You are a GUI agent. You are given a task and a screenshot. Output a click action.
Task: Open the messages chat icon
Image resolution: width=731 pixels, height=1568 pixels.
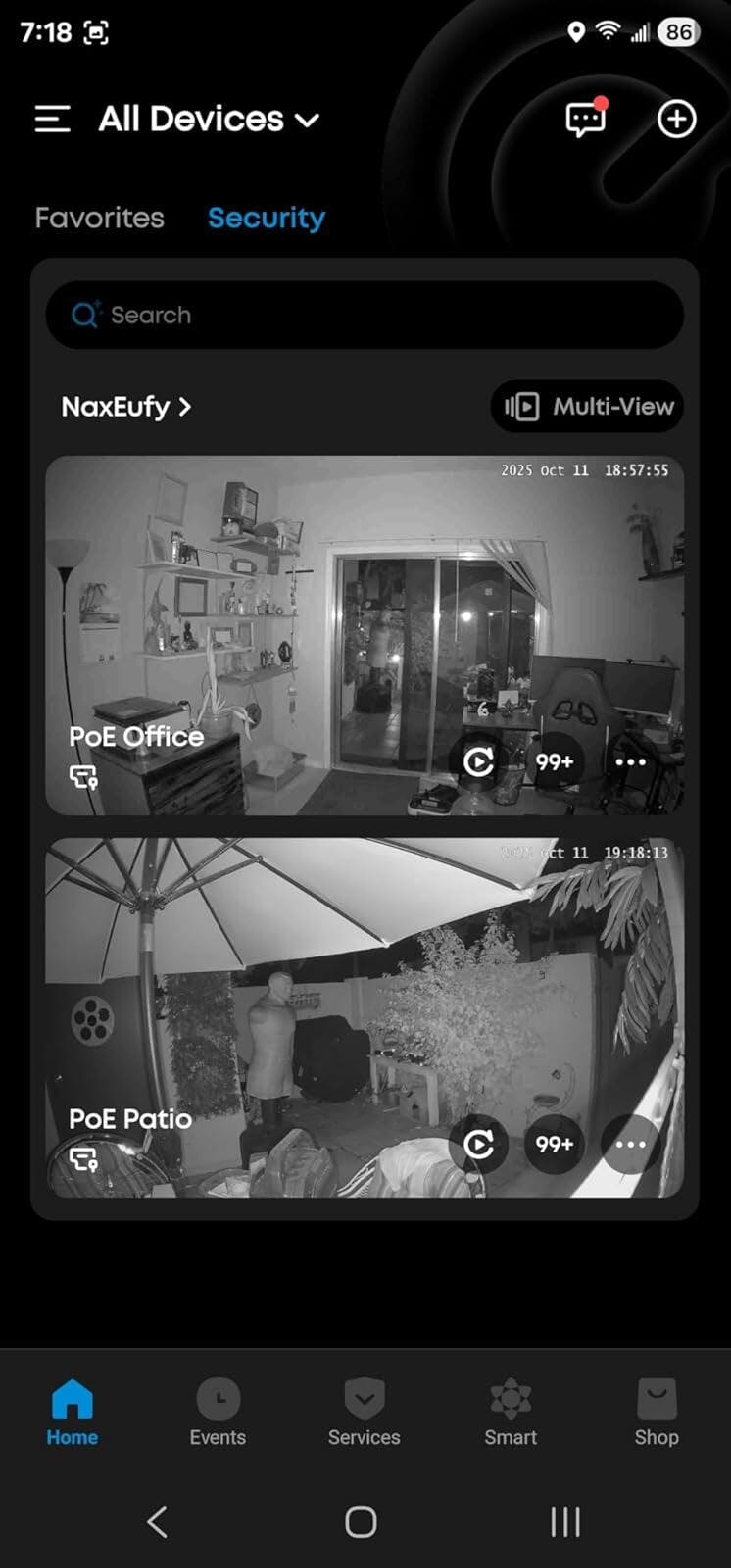(585, 120)
